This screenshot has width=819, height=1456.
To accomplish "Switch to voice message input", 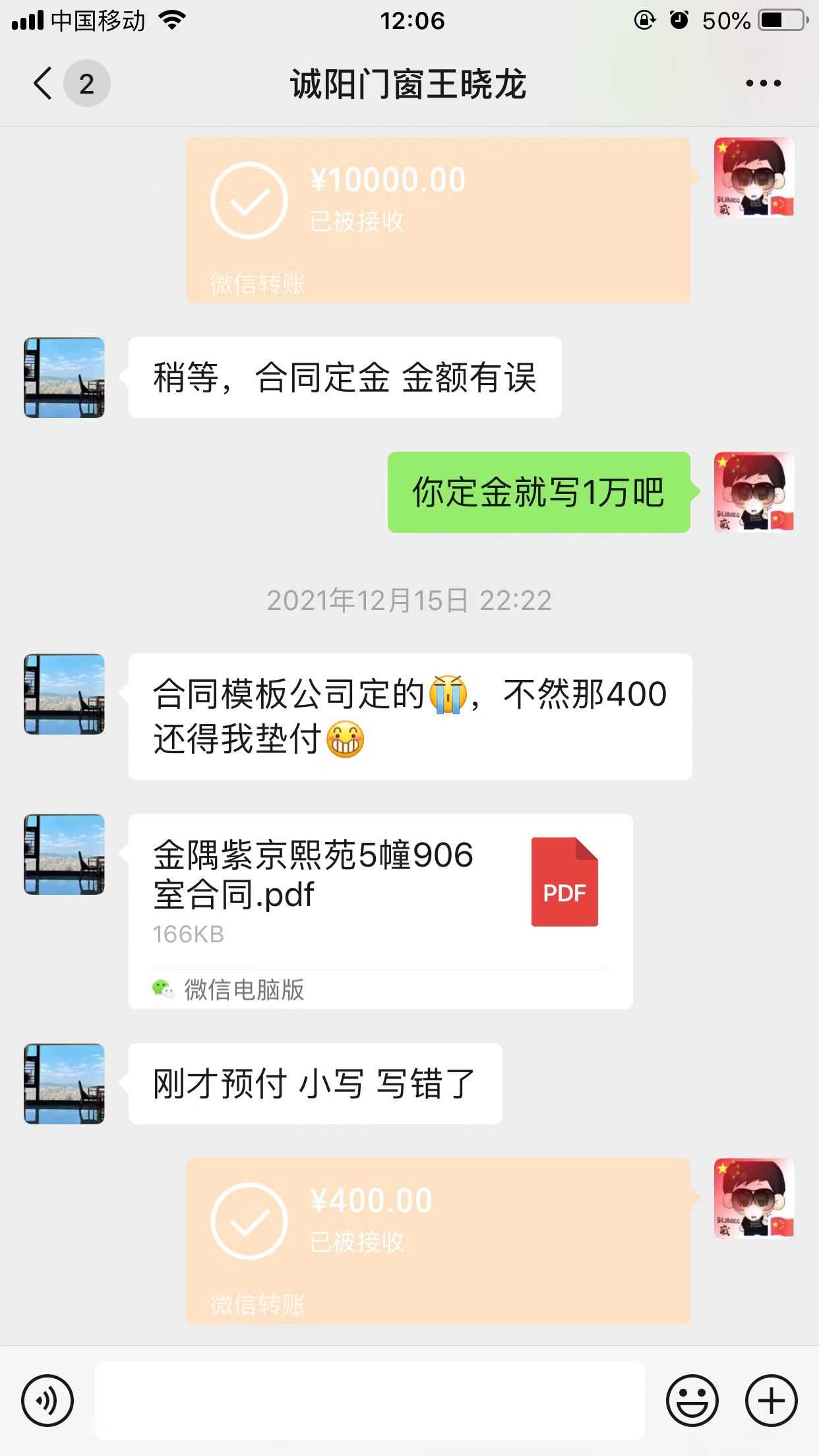I will [47, 1401].
